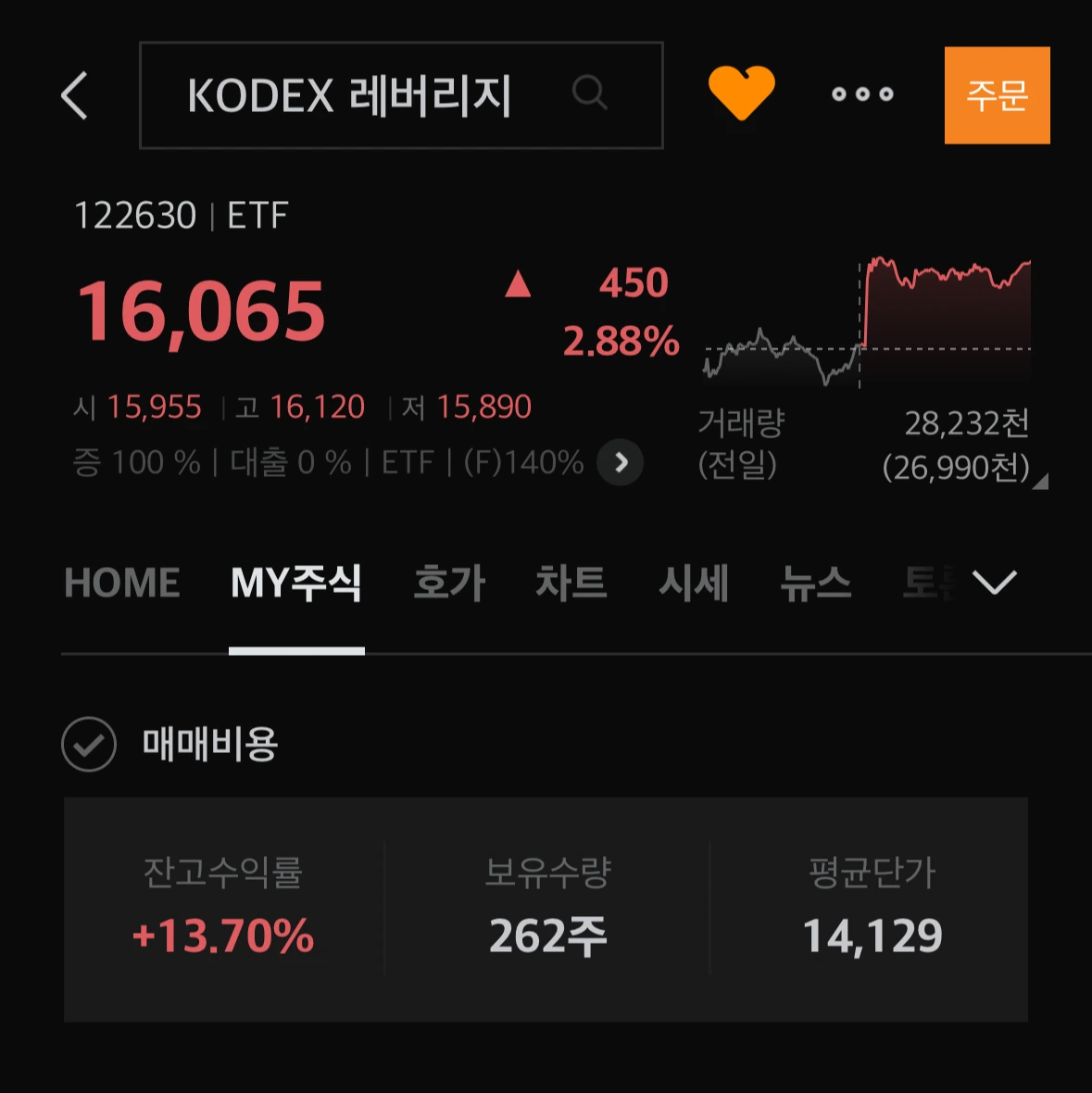Screen dimensions: 1092x1093
Task: Tap the orange 주문 order button
Action: click(997, 95)
